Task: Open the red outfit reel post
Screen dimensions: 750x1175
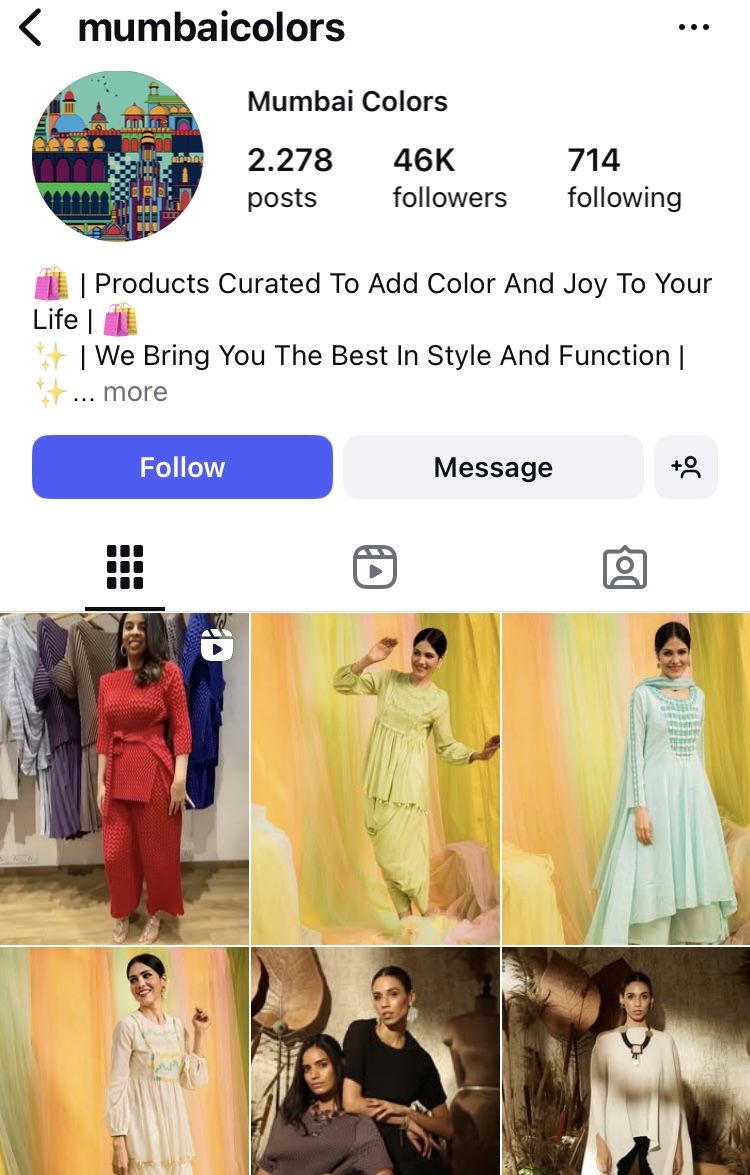Action: 124,779
